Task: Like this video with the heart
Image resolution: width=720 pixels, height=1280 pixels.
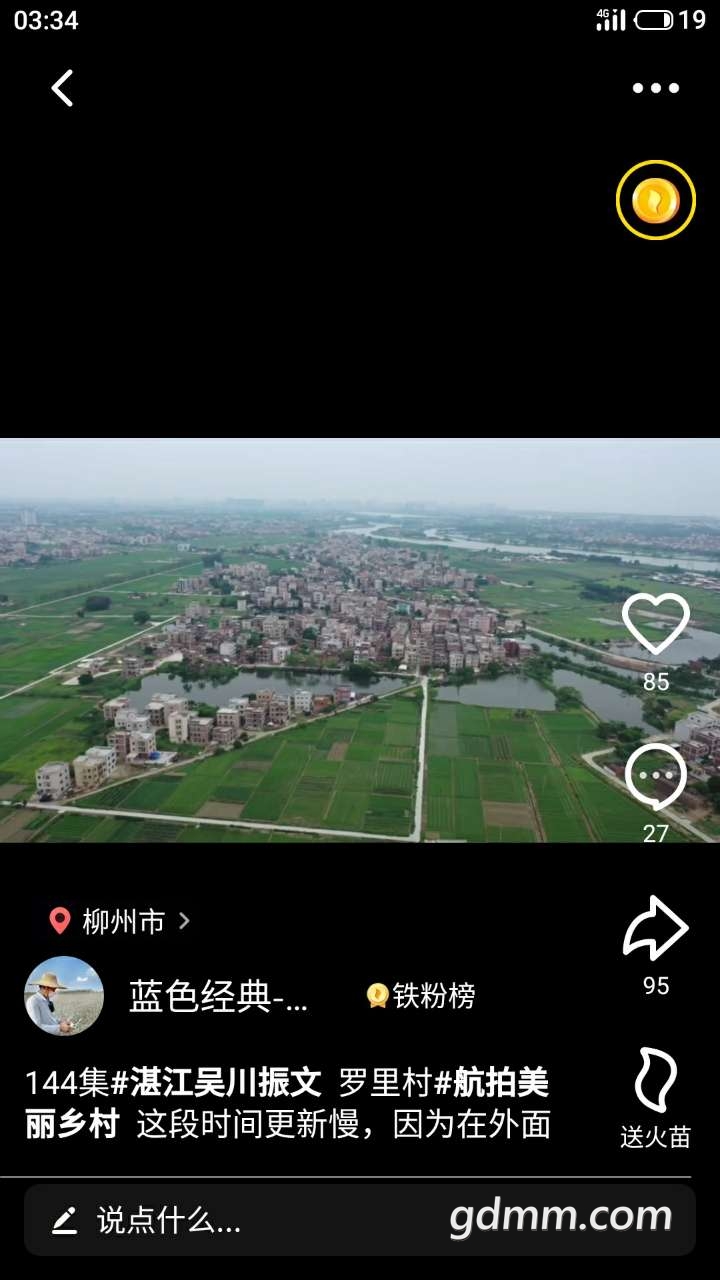Action: click(x=655, y=625)
